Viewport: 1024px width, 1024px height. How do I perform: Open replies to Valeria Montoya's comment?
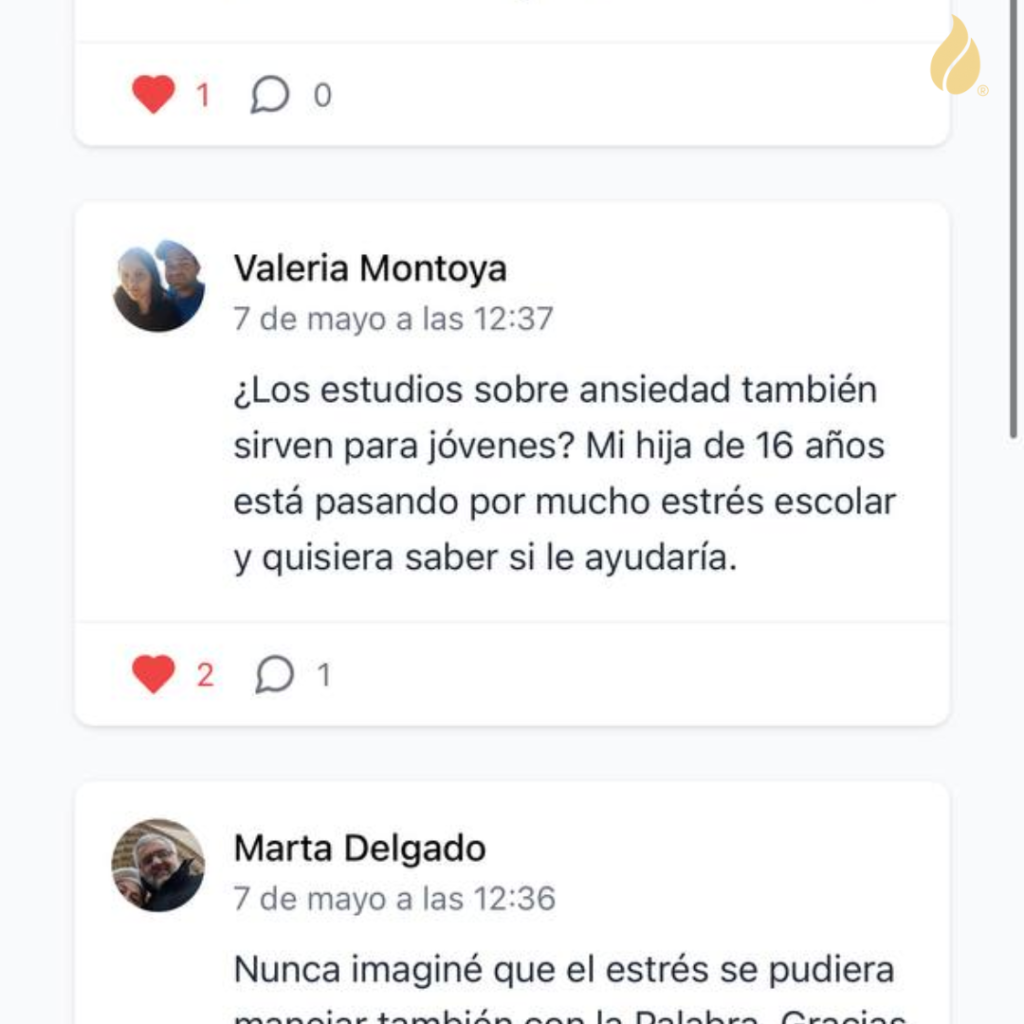(274, 675)
